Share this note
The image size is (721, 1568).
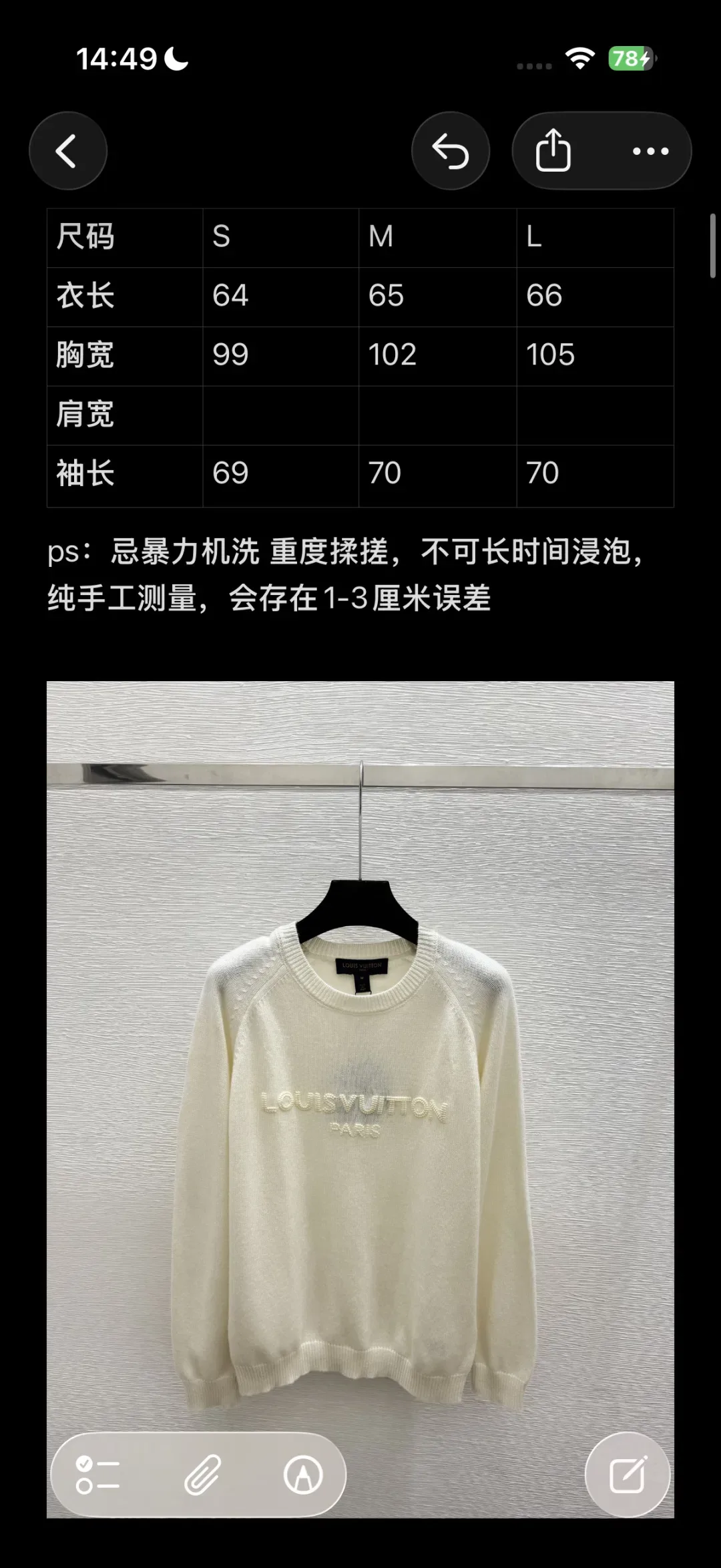point(553,151)
